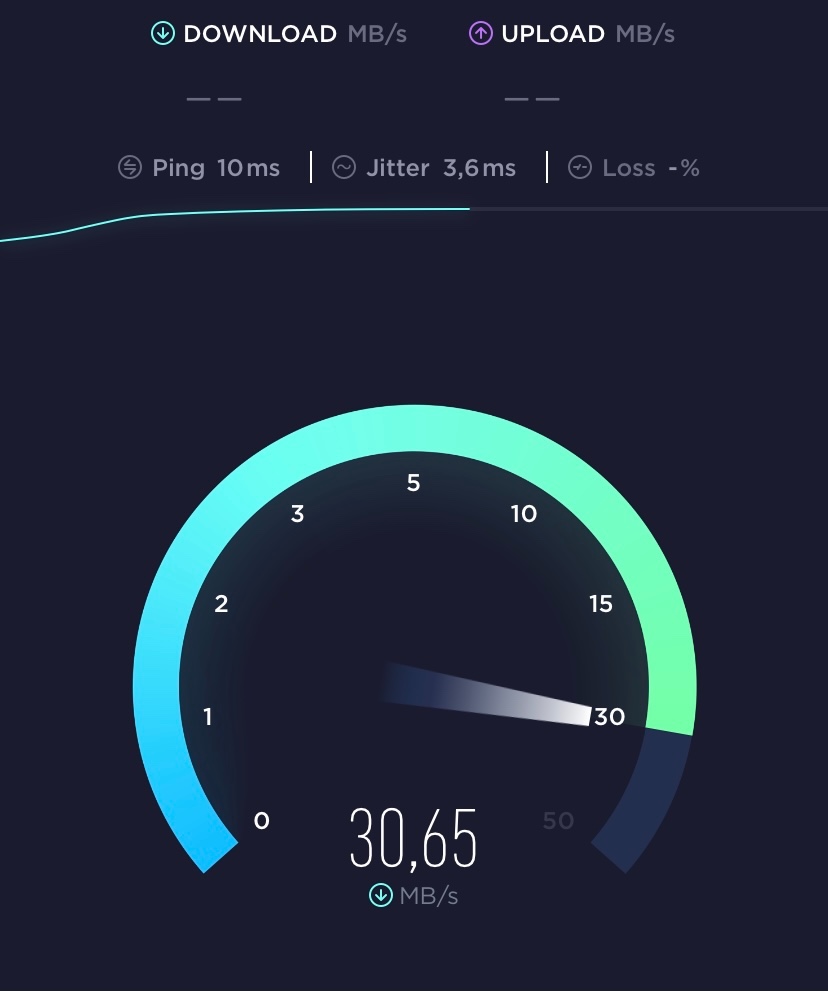Image resolution: width=828 pixels, height=991 pixels.
Task: Click the current speed value 30,65
Action: (x=413, y=838)
